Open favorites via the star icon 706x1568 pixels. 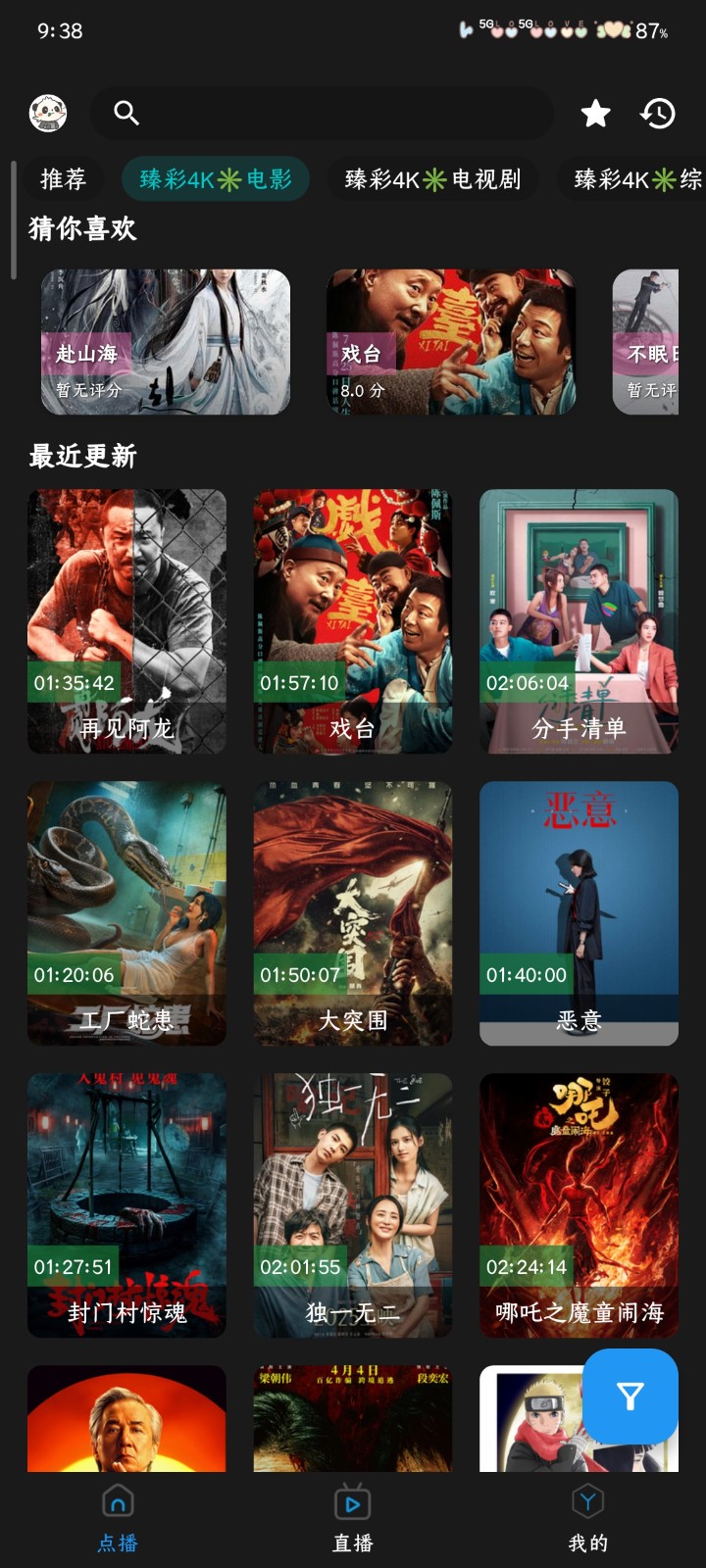click(595, 114)
